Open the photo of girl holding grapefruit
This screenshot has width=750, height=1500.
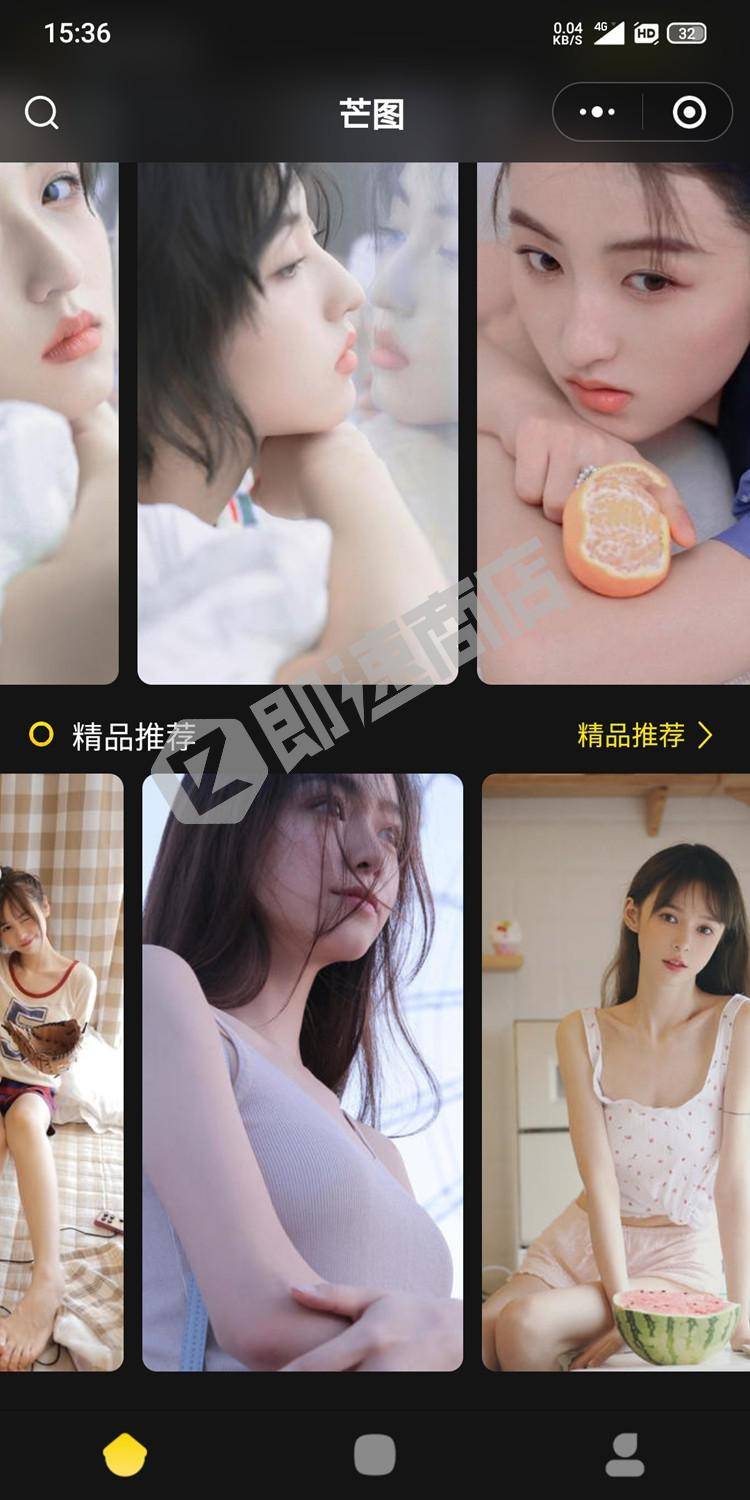(x=612, y=423)
